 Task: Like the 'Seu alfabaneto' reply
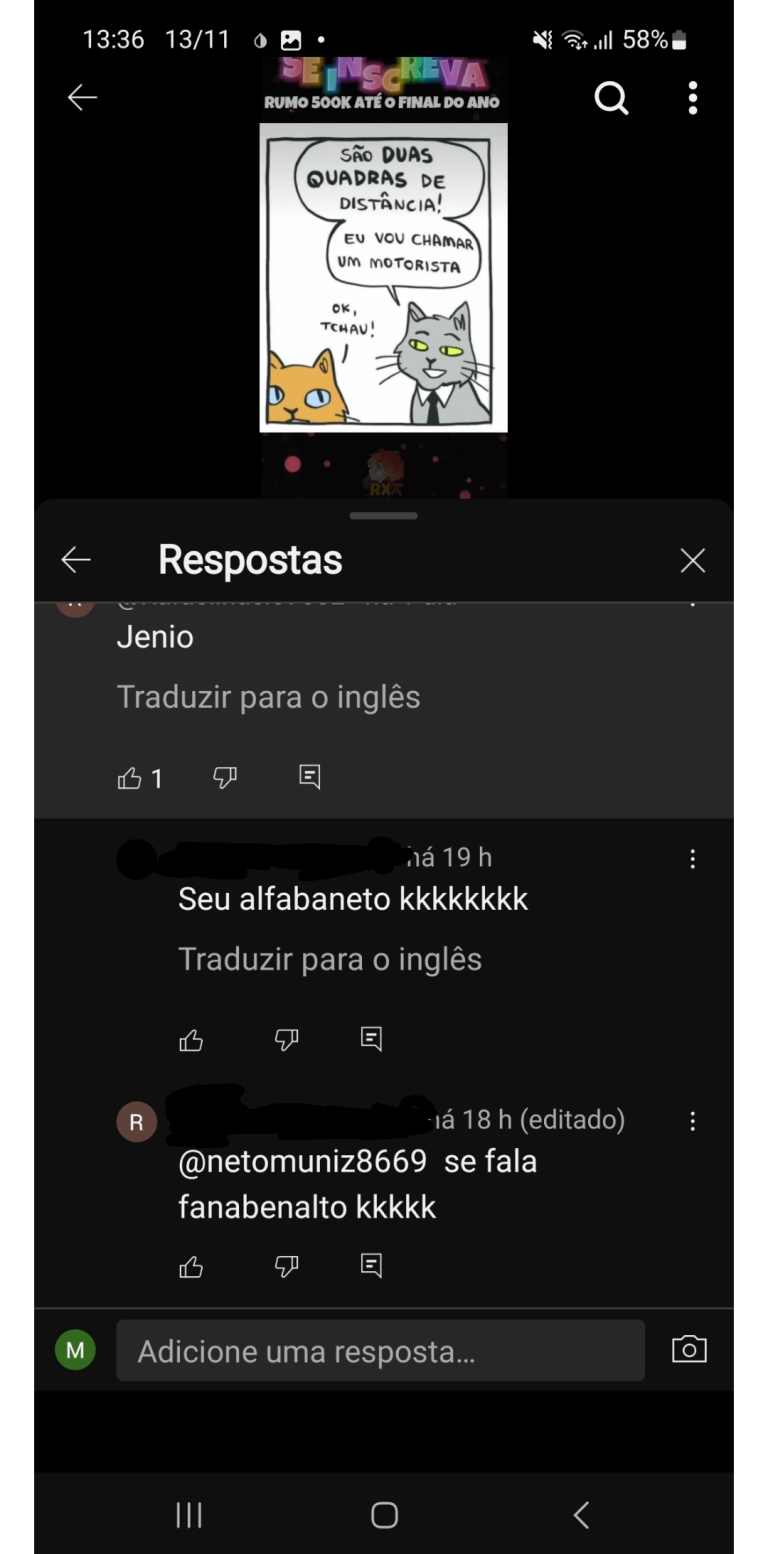[191, 1041]
